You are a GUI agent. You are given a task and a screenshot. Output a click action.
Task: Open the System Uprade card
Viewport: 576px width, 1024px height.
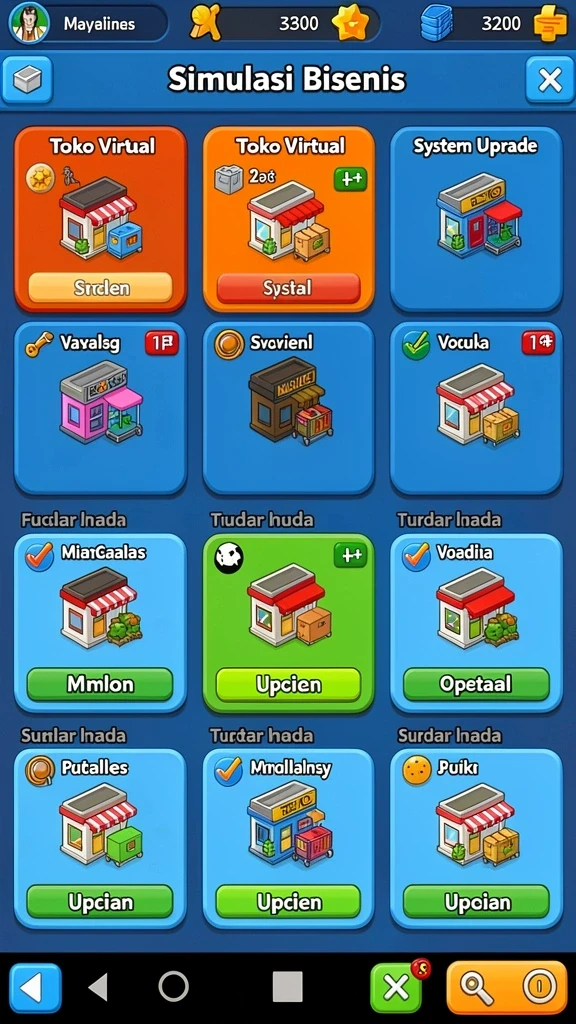tap(476, 219)
